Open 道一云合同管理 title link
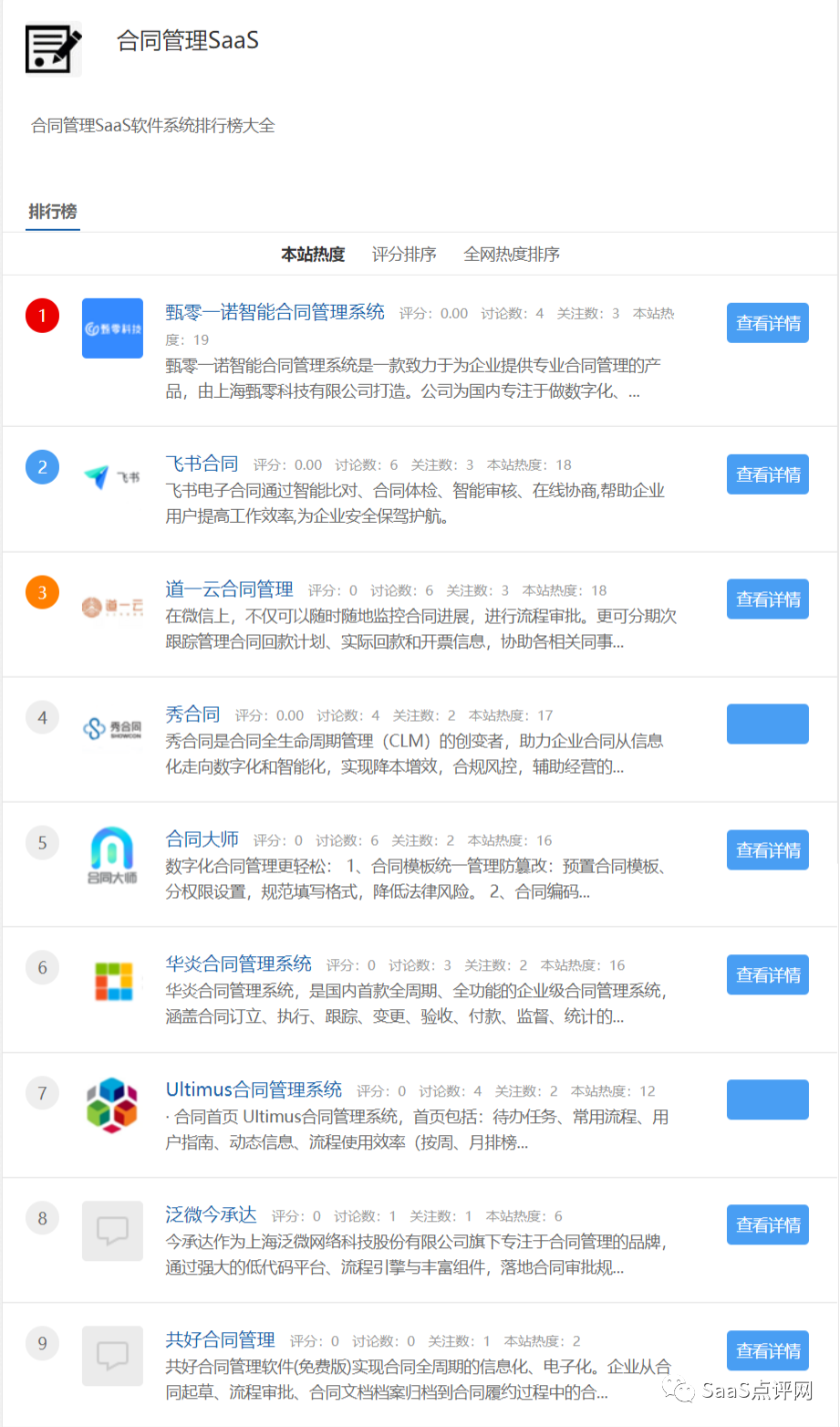 coord(229,589)
